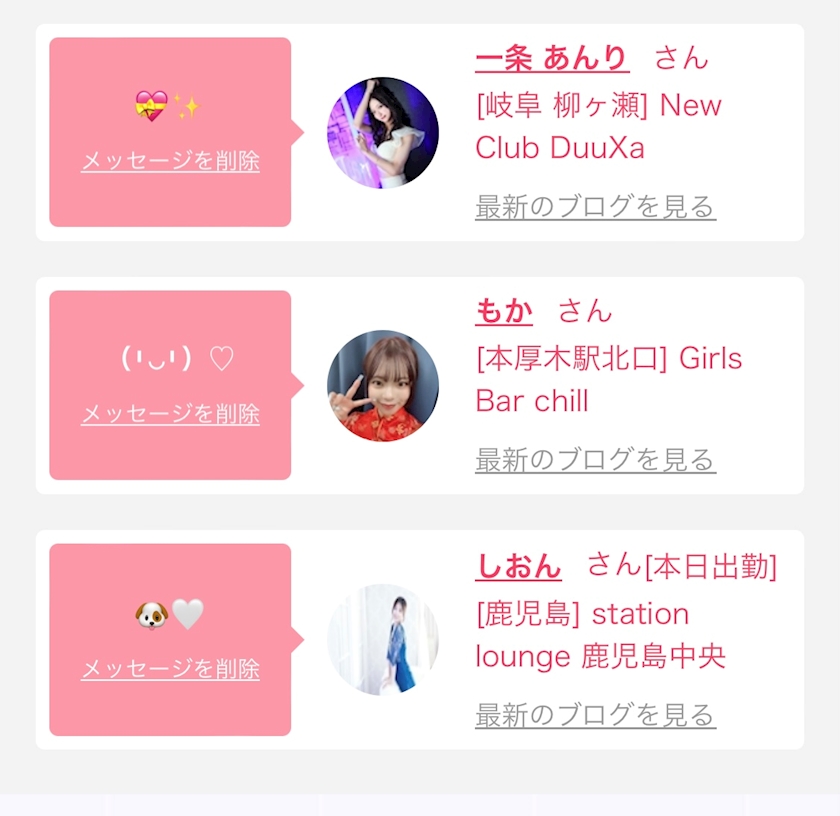Tap しおん's profile photo

(x=383, y=640)
